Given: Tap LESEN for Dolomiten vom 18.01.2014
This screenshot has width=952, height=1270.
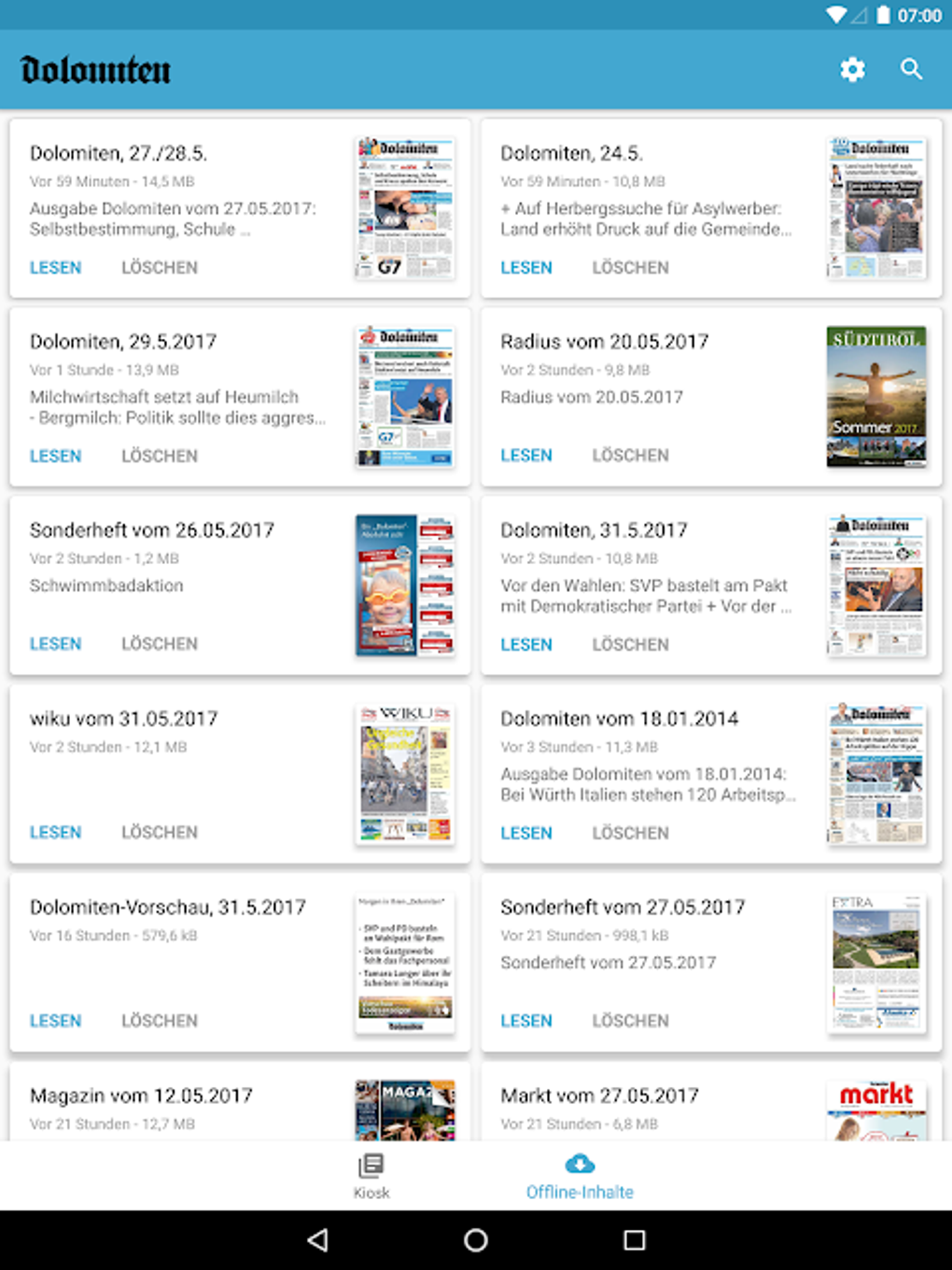Looking at the screenshot, I should click(526, 833).
